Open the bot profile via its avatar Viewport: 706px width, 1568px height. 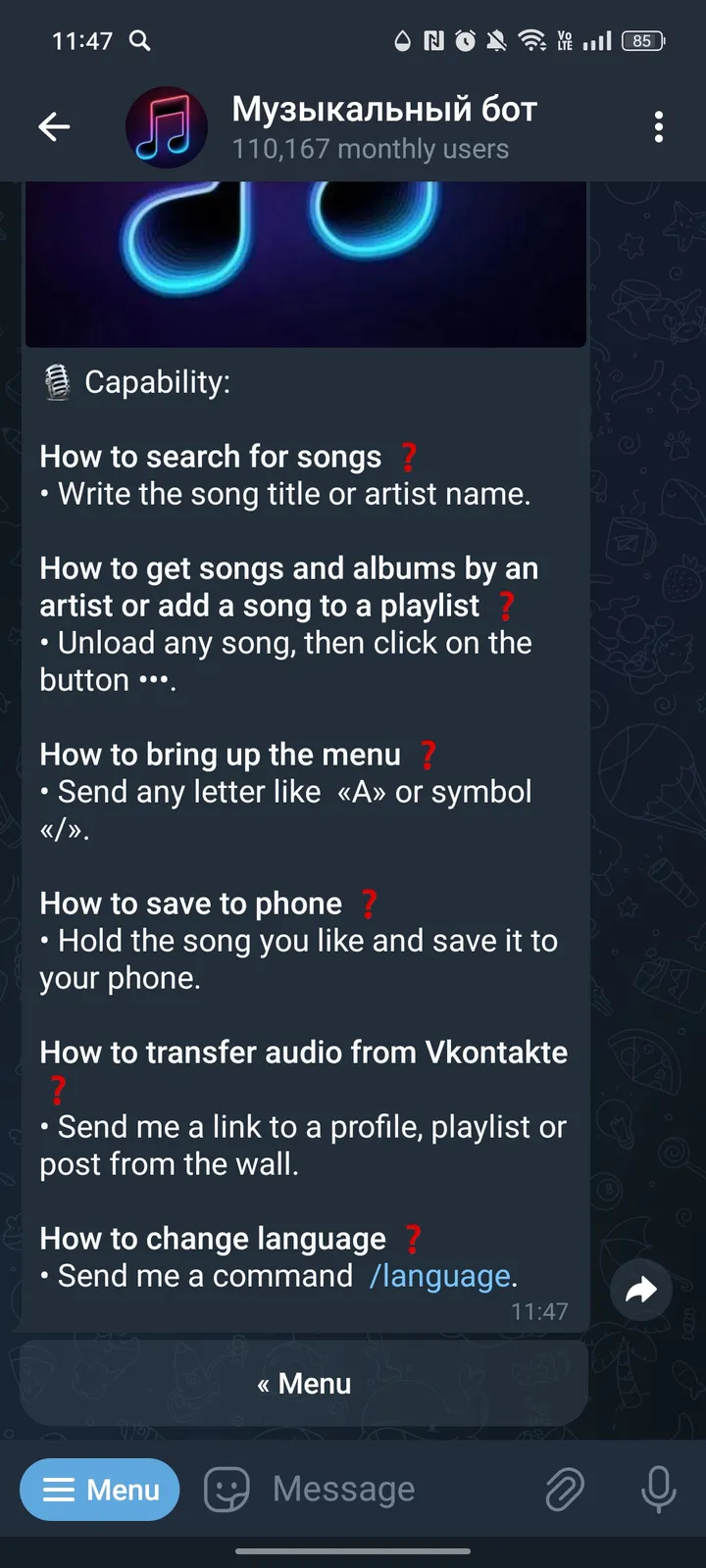[167, 126]
